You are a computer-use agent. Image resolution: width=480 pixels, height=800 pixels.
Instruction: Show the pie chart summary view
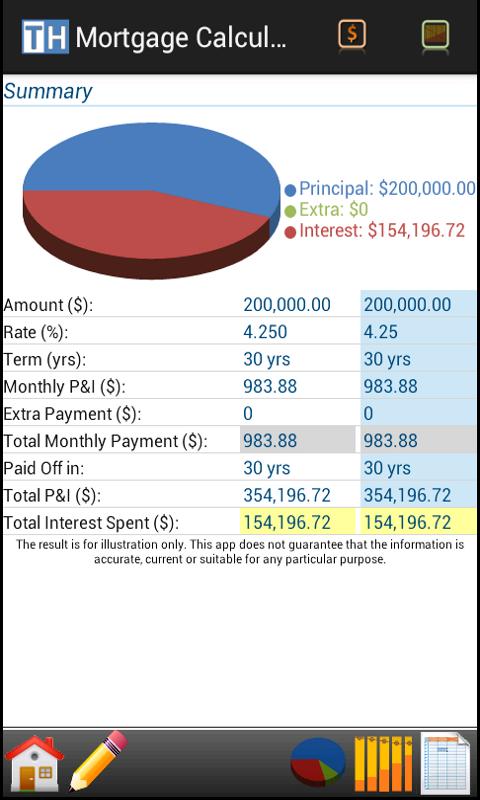[x=318, y=763]
